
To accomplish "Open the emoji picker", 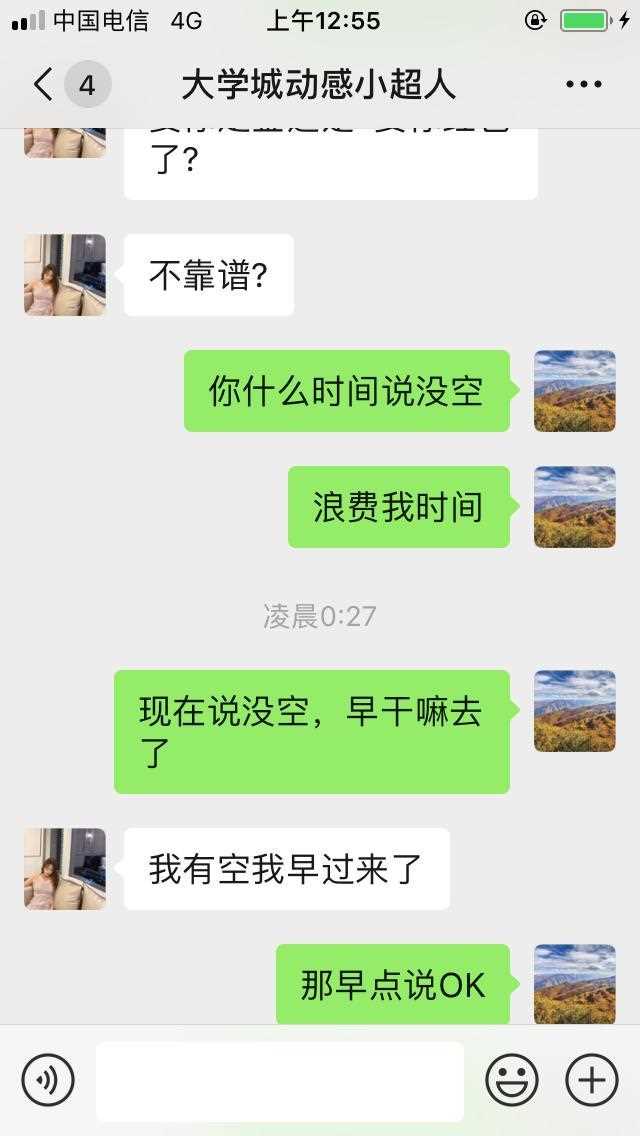I will 512,1080.
